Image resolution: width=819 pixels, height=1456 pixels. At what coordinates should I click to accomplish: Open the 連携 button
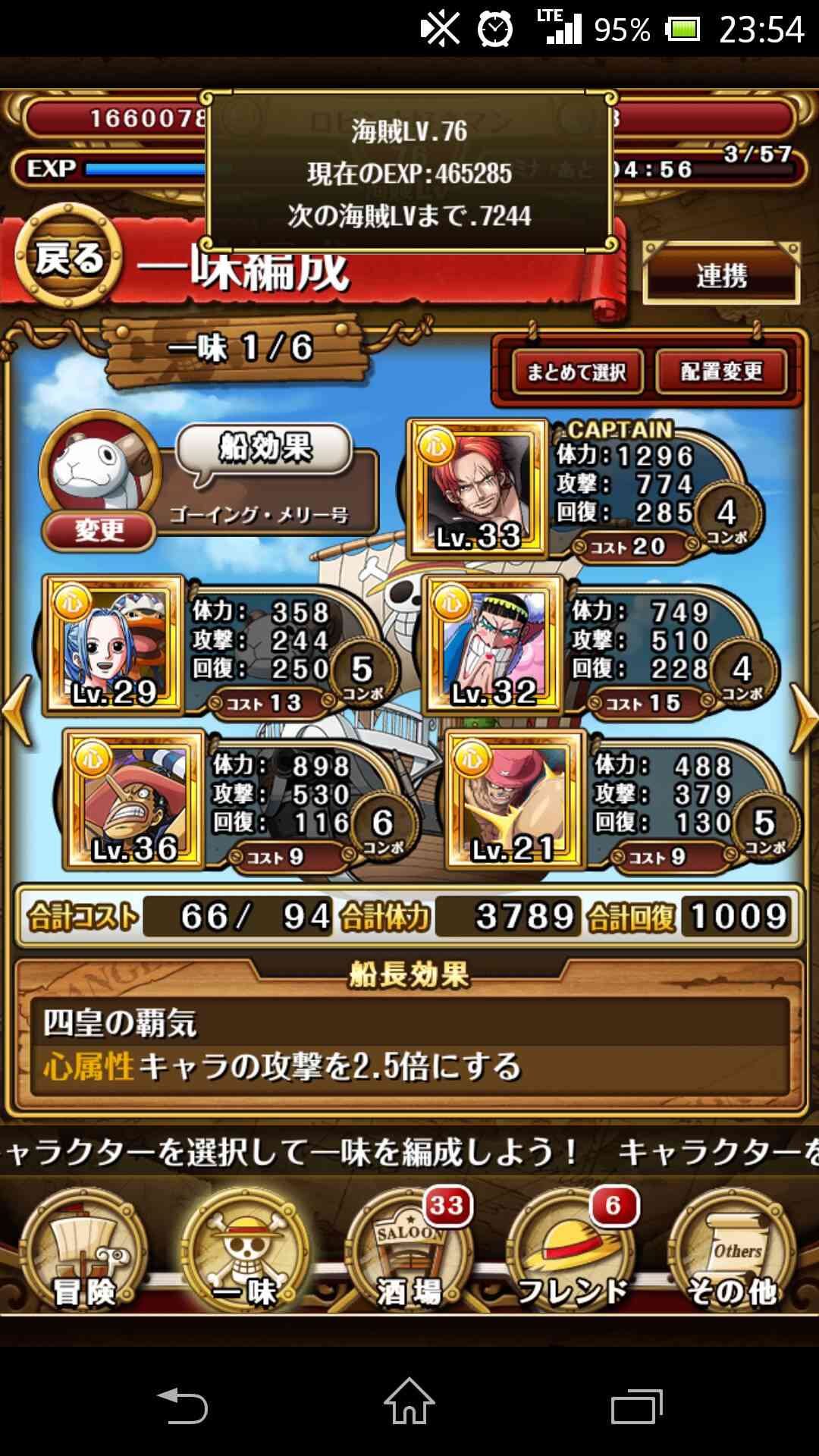coord(721,275)
